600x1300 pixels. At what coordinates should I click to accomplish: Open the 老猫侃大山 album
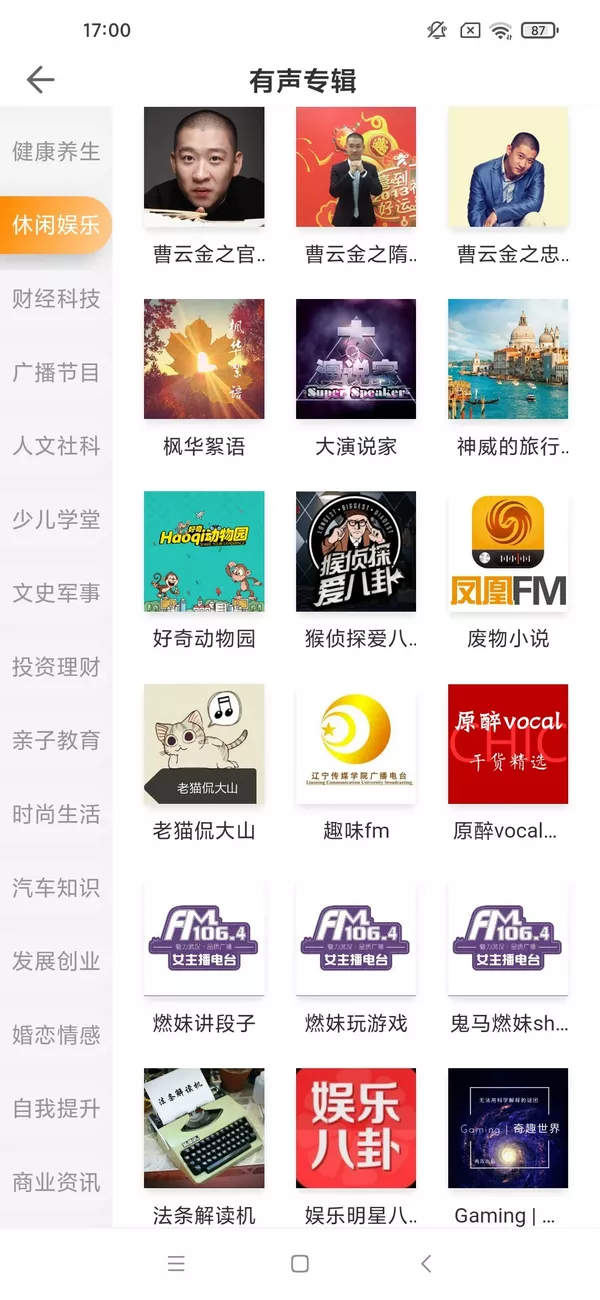click(x=204, y=744)
